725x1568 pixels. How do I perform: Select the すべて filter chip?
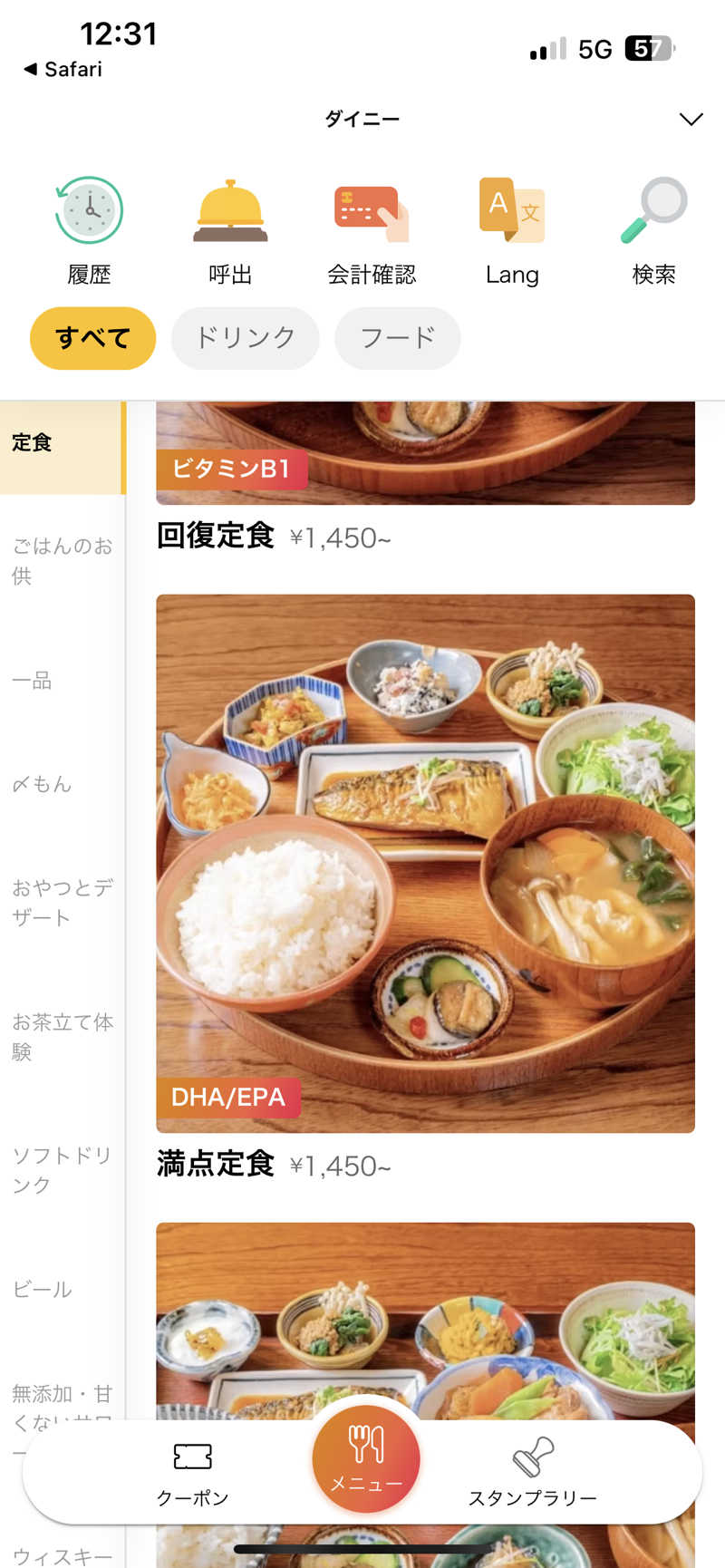tap(92, 338)
